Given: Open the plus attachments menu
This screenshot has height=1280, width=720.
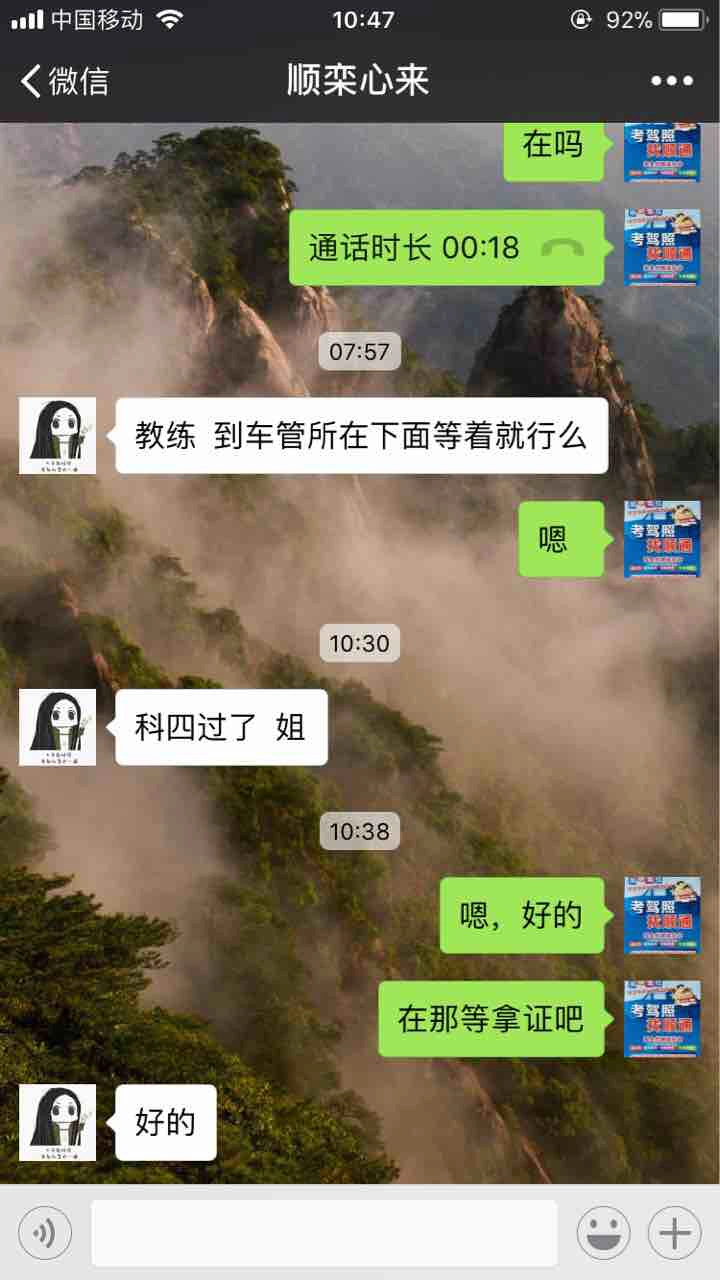Looking at the screenshot, I should [x=674, y=1232].
